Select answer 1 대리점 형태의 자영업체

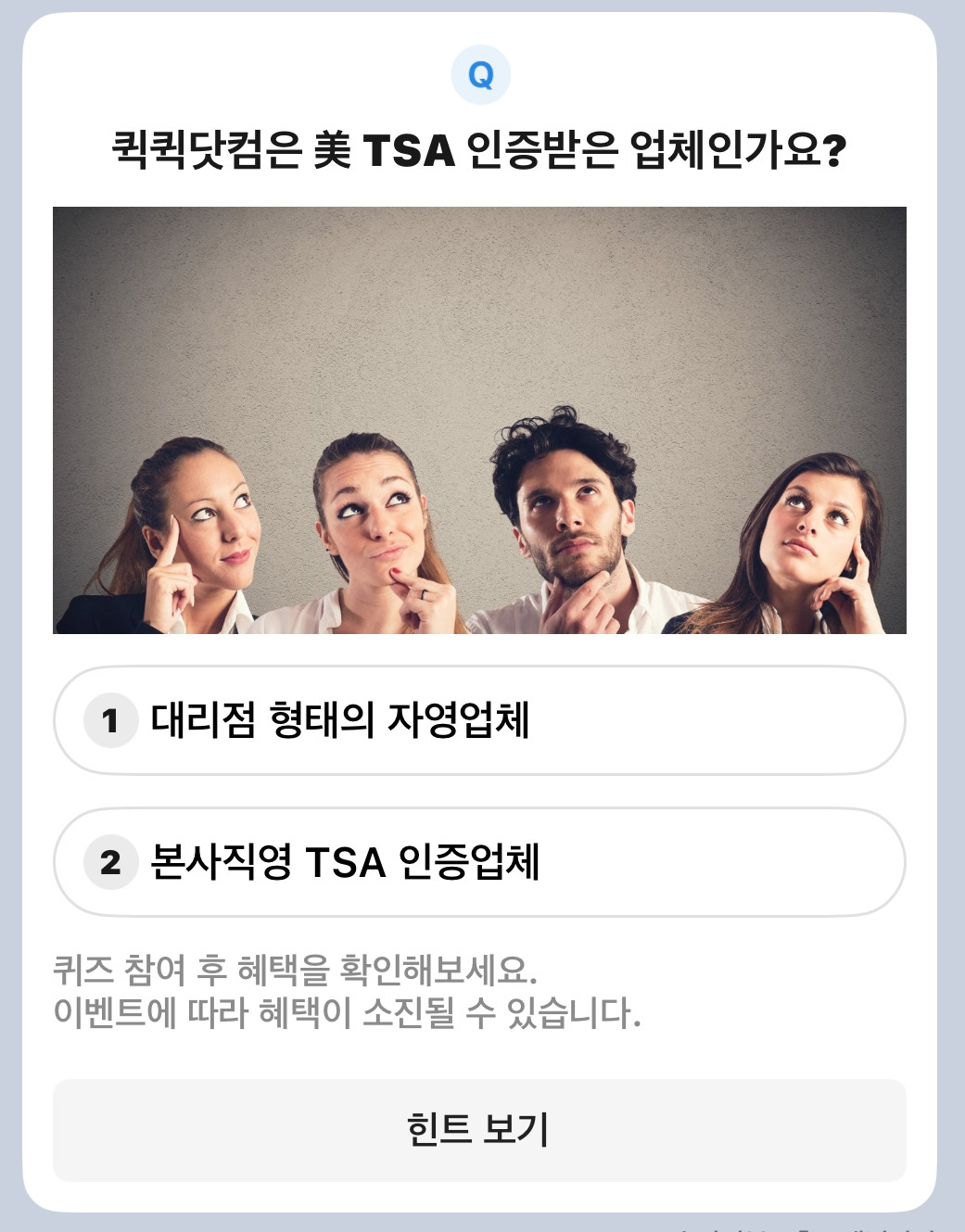coord(478,720)
